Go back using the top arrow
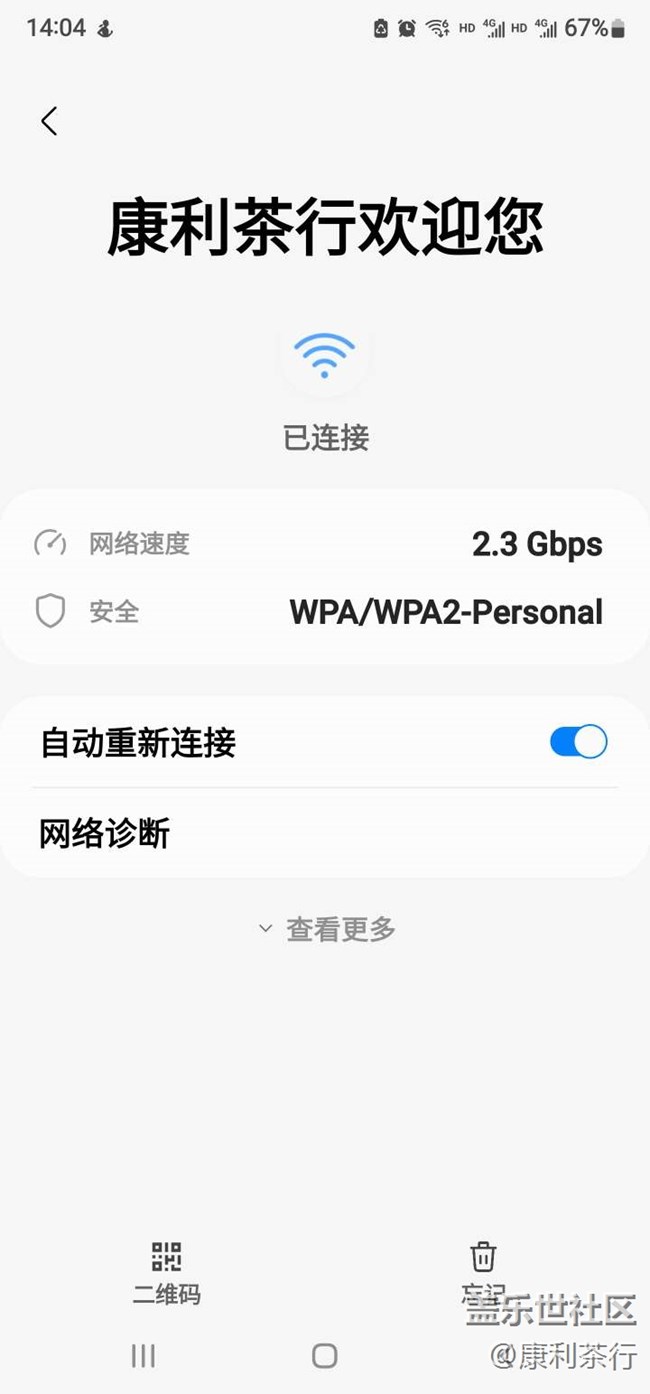Screen dimensions: 650x1394 click(x=49, y=121)
